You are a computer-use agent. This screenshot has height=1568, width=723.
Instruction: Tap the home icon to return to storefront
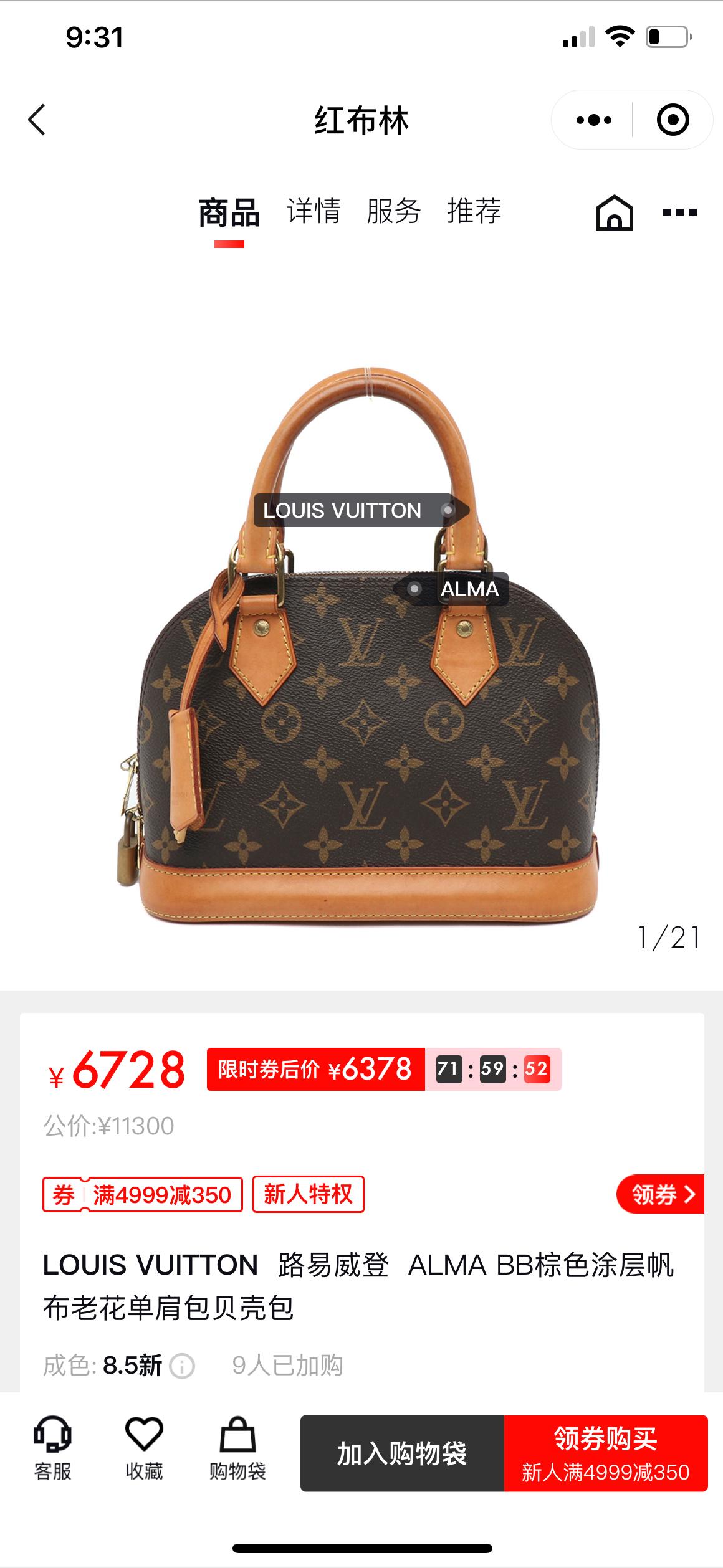(x=615, y=213)
